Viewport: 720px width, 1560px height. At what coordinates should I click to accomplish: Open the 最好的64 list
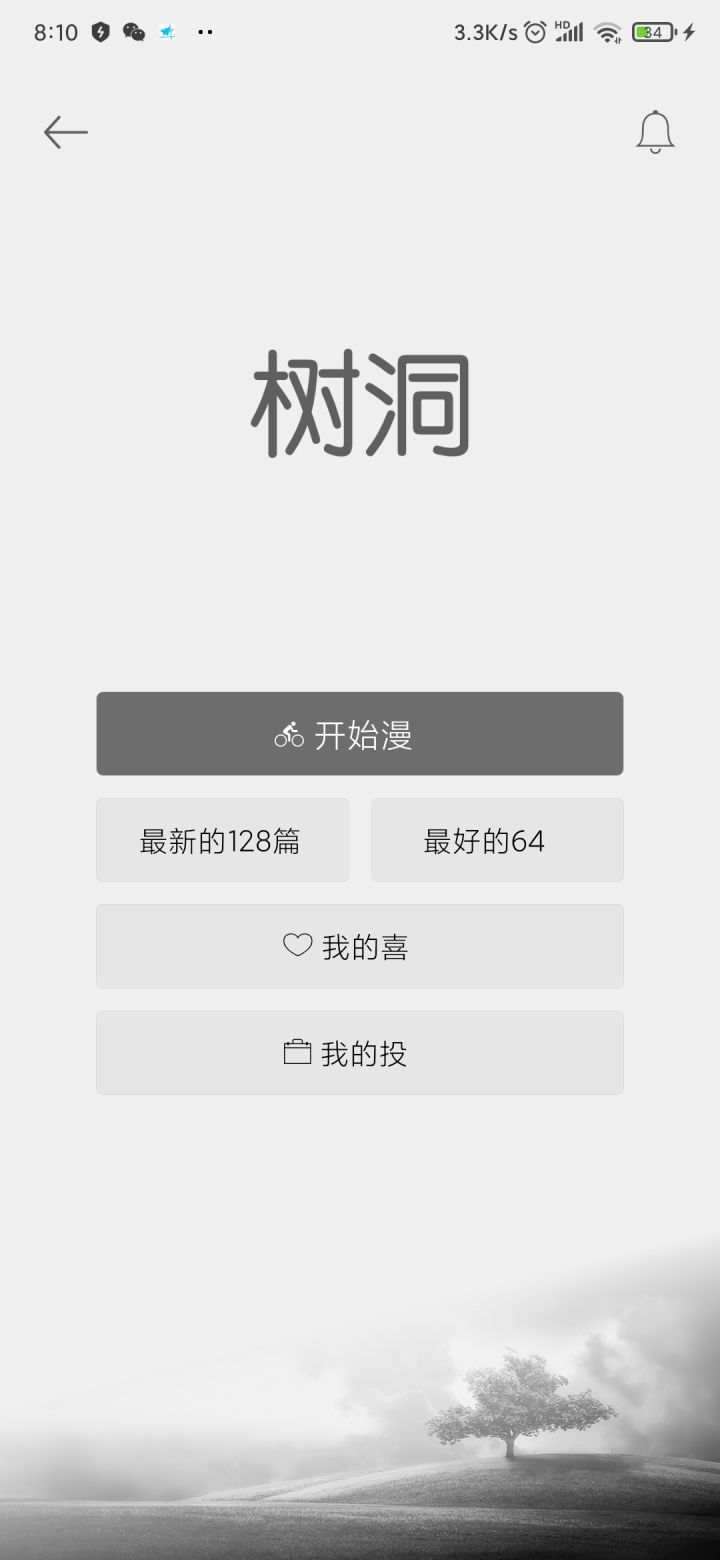pos(497,840)
